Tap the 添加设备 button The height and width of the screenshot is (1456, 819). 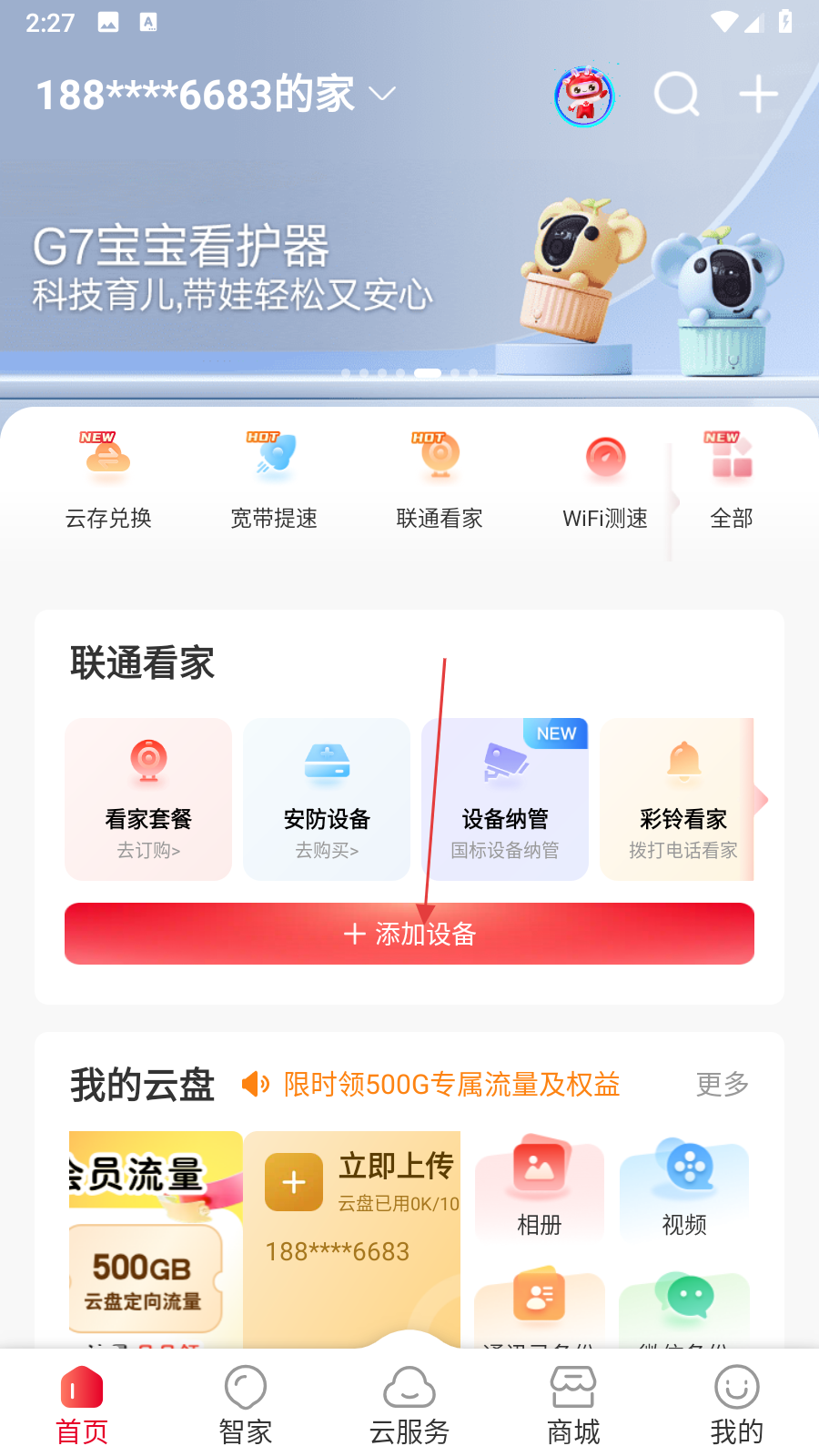coord(409,934)
